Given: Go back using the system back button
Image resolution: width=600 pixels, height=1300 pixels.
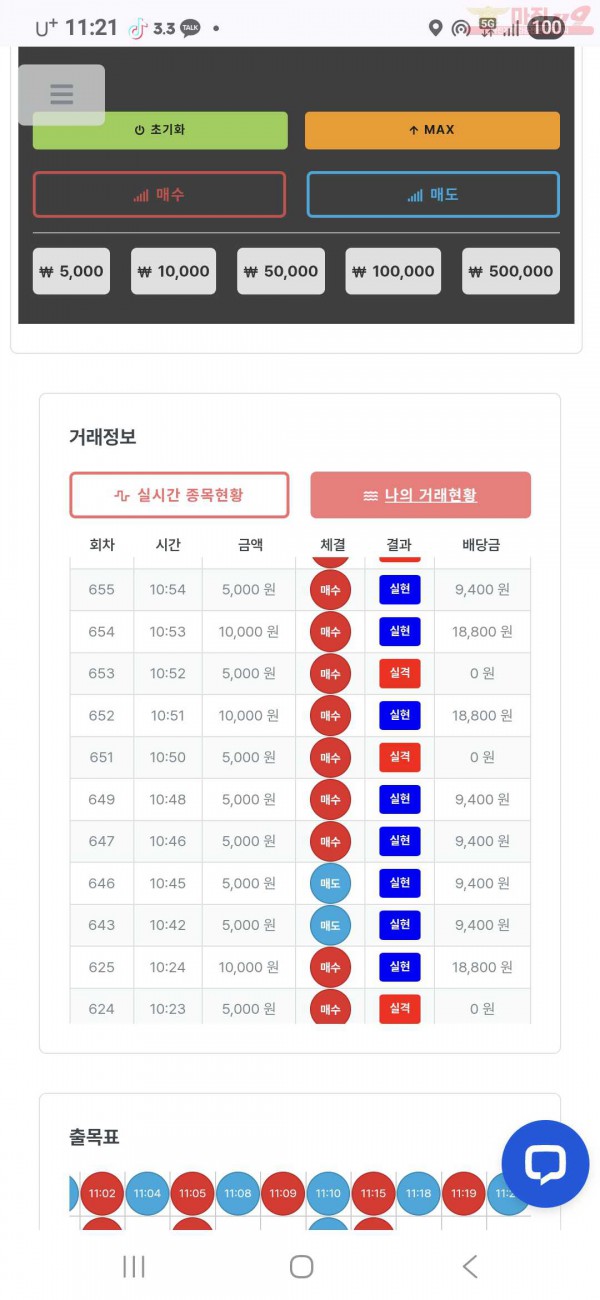Looking at the screenshot, I should (469, 1267).
